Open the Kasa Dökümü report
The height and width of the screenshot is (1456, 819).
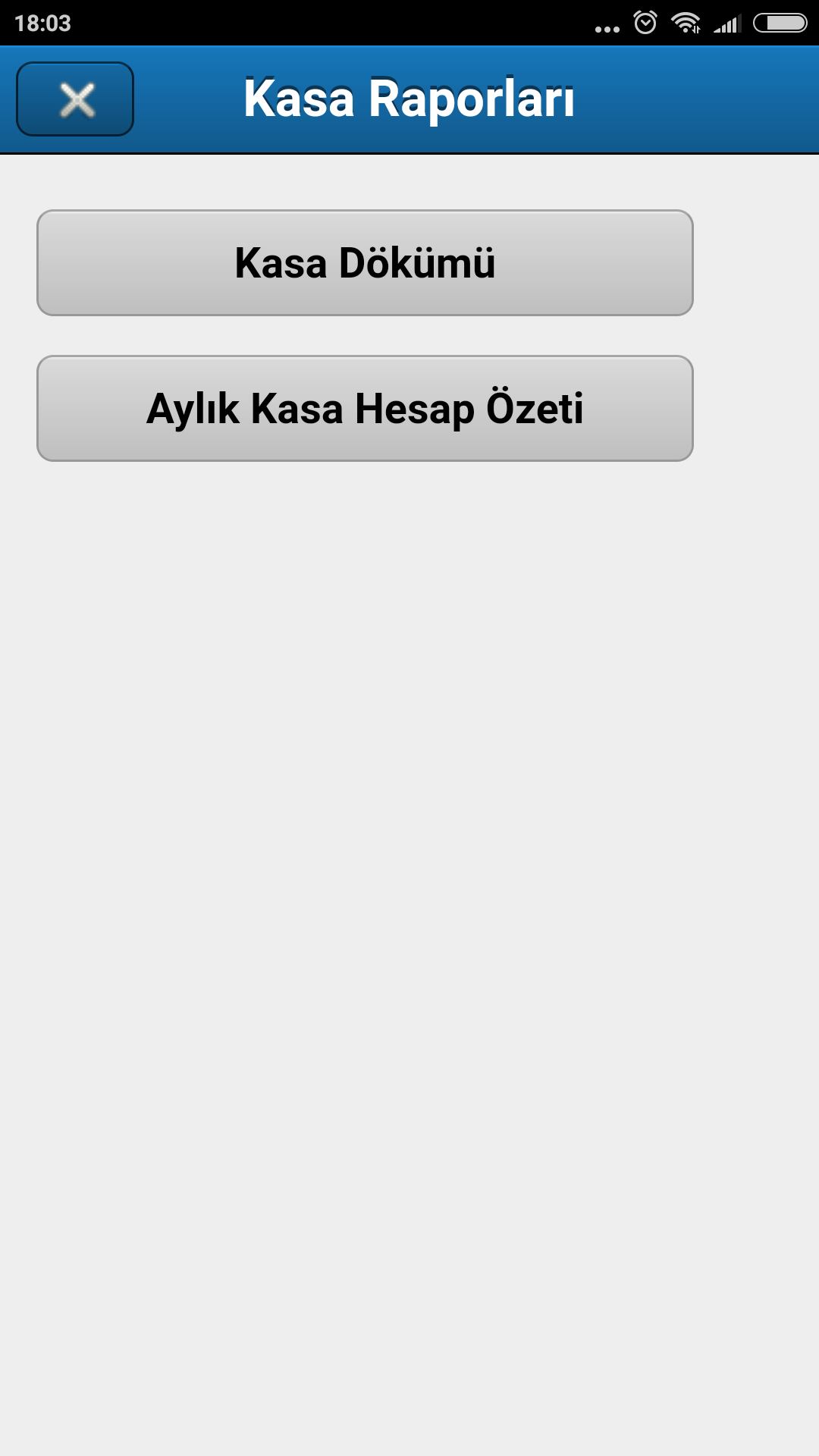365,263
